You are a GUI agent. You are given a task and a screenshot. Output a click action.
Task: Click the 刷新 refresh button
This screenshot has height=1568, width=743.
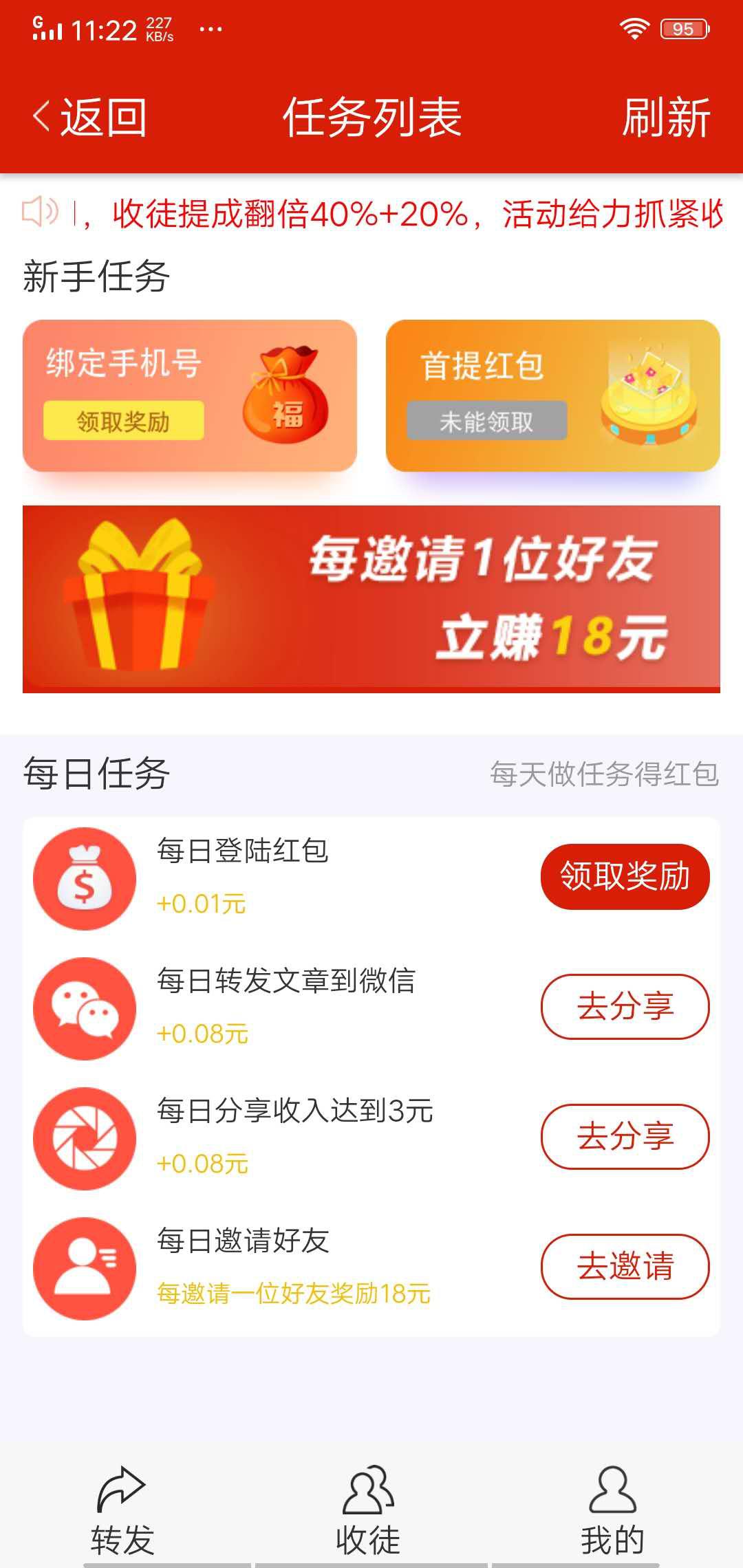pos(666,117)
